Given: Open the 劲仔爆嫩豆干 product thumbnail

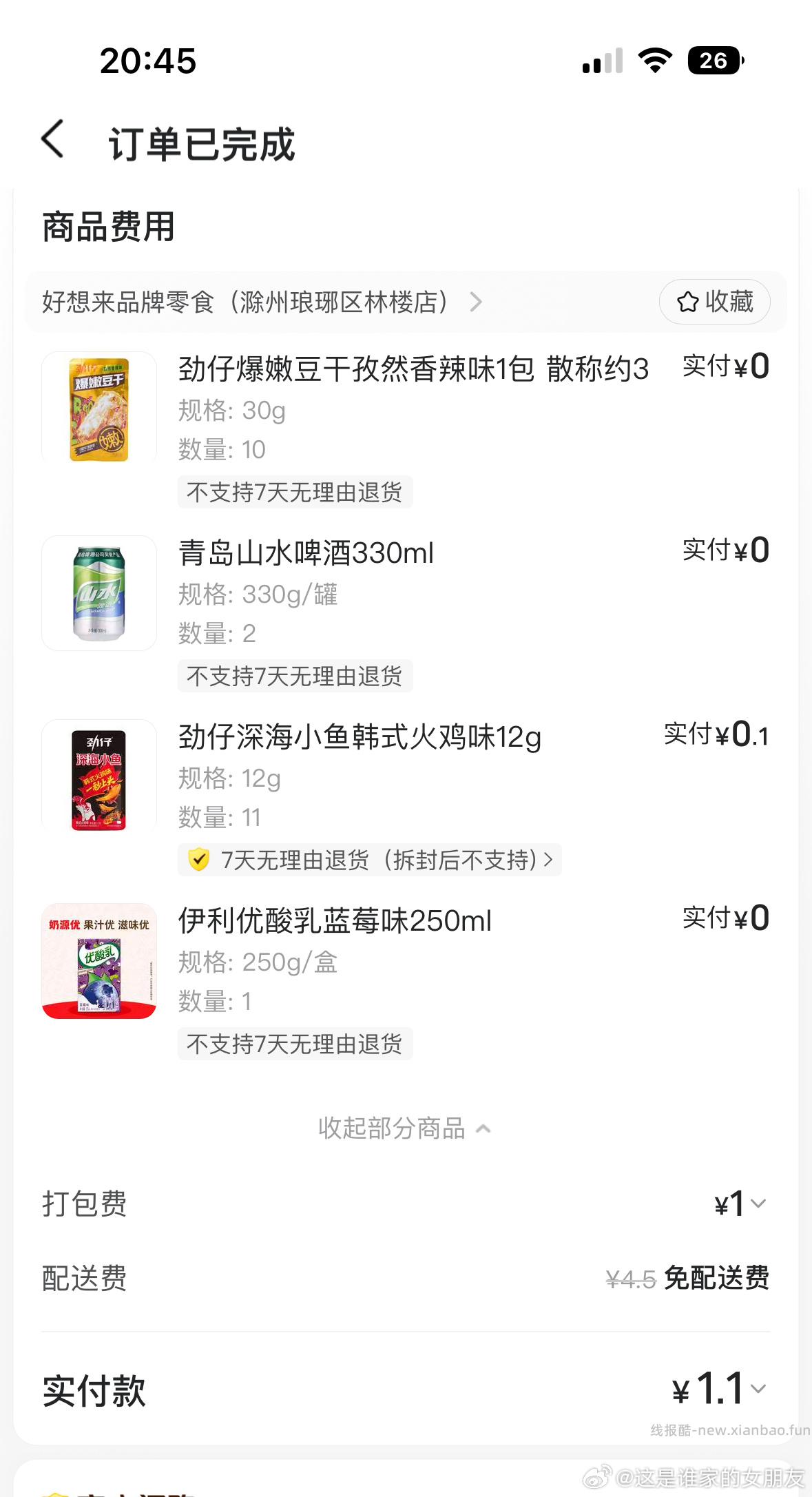Looking at the screenshot, I should coord(98,407).
